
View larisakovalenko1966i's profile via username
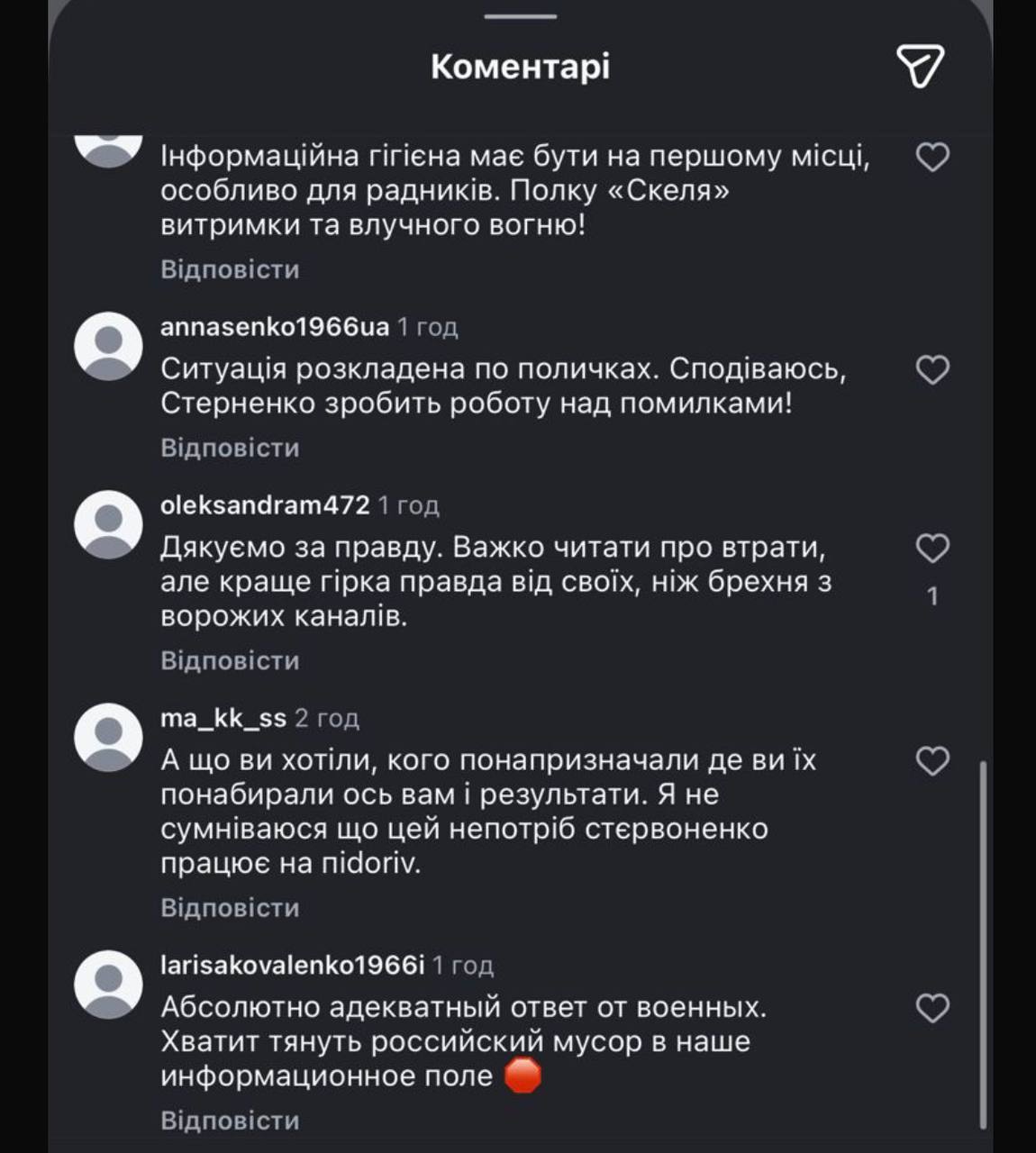pos(292,966)
